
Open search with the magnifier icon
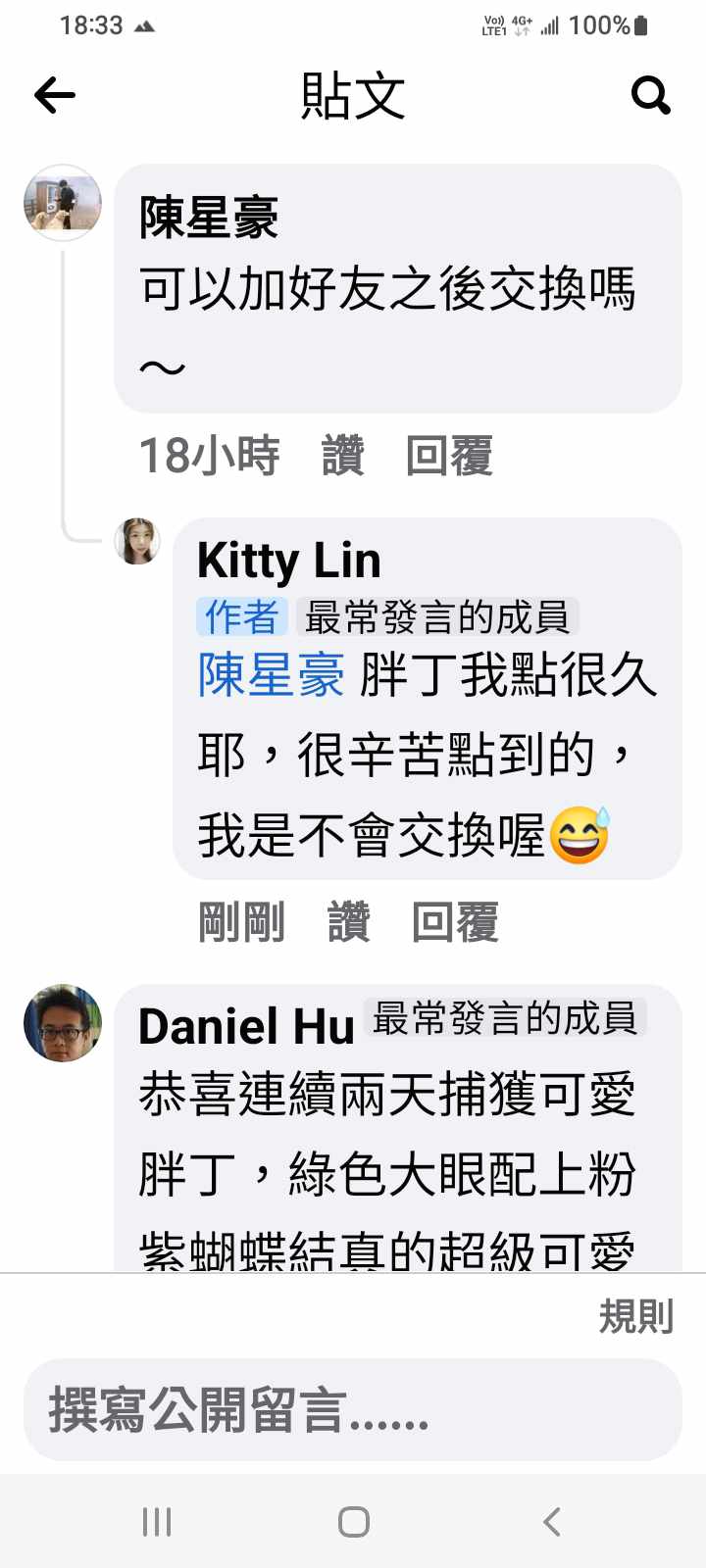pos(650,95)
